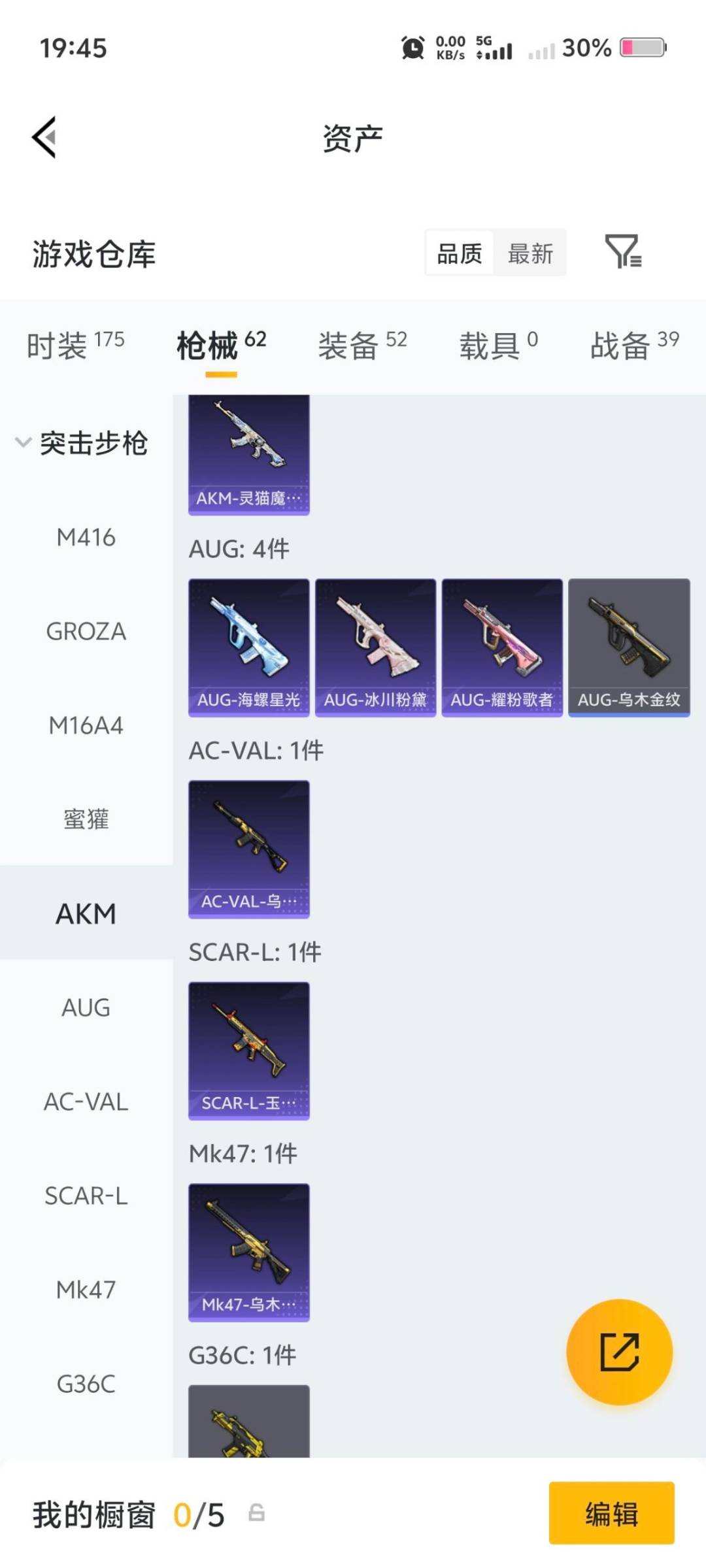This screenshot has width=706, height=1568.
Task: Open the AKM-灵猫魔影 skin thumbnail
Action: 248,451
